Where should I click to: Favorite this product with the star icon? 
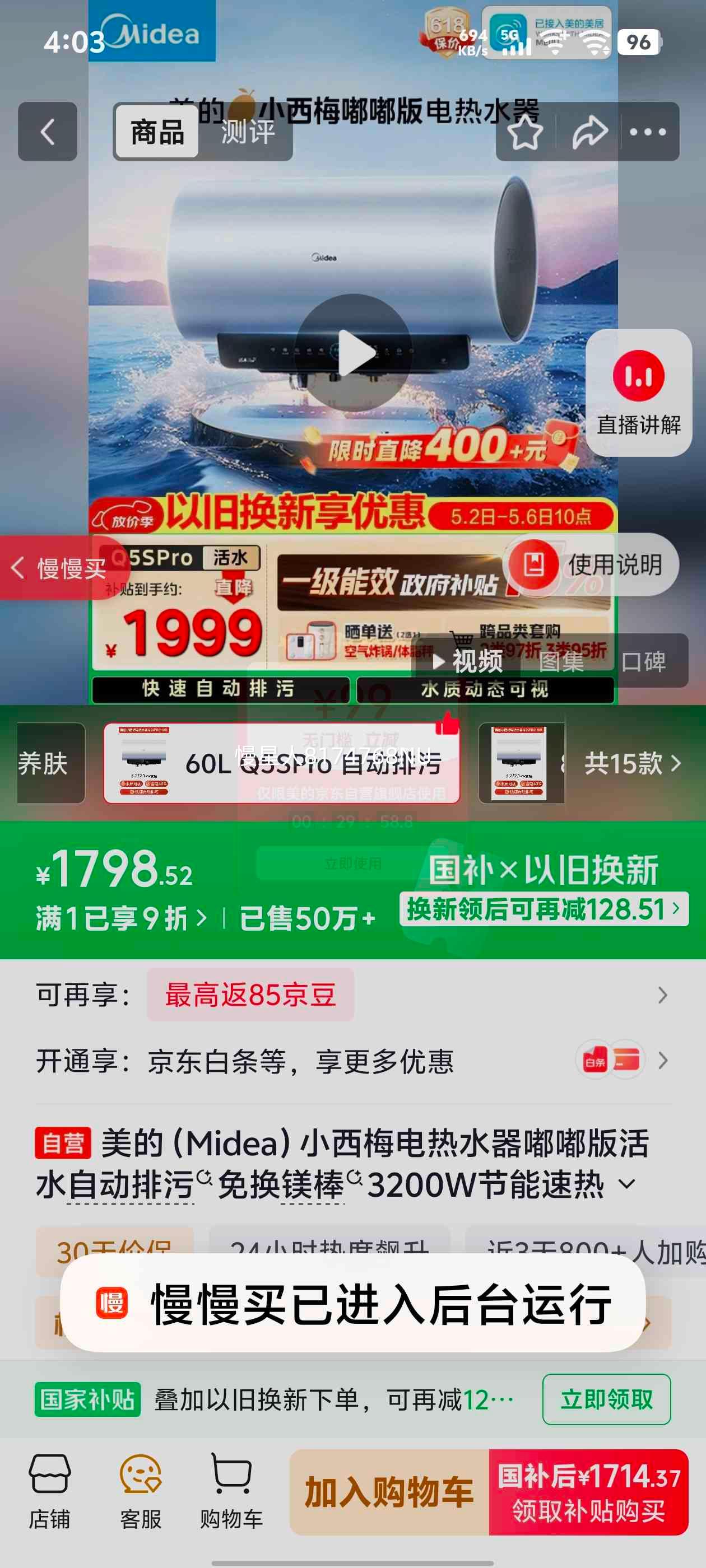click(525, 132)
